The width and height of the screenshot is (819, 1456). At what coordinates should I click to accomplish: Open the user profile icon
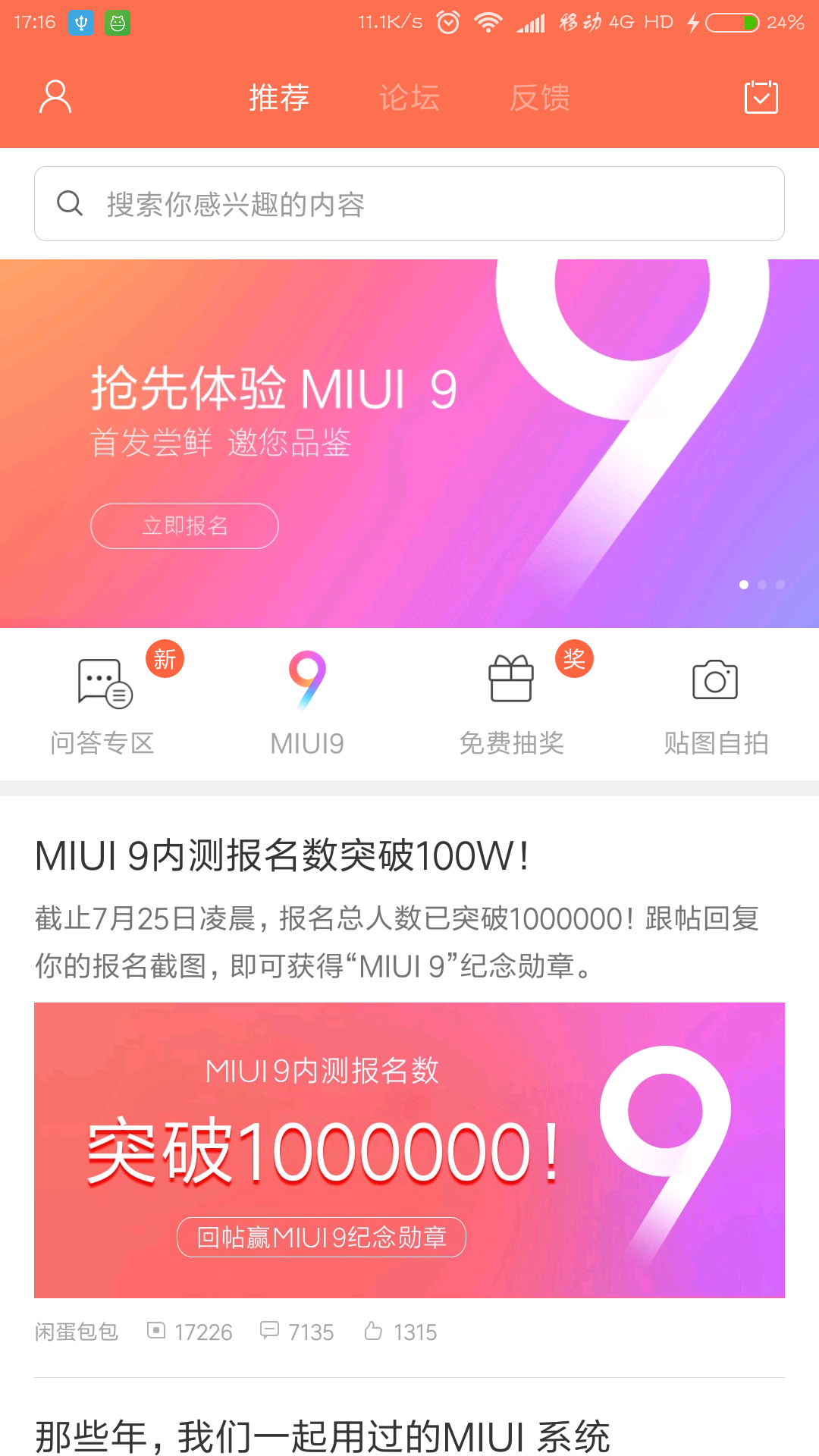click(55, 97)
